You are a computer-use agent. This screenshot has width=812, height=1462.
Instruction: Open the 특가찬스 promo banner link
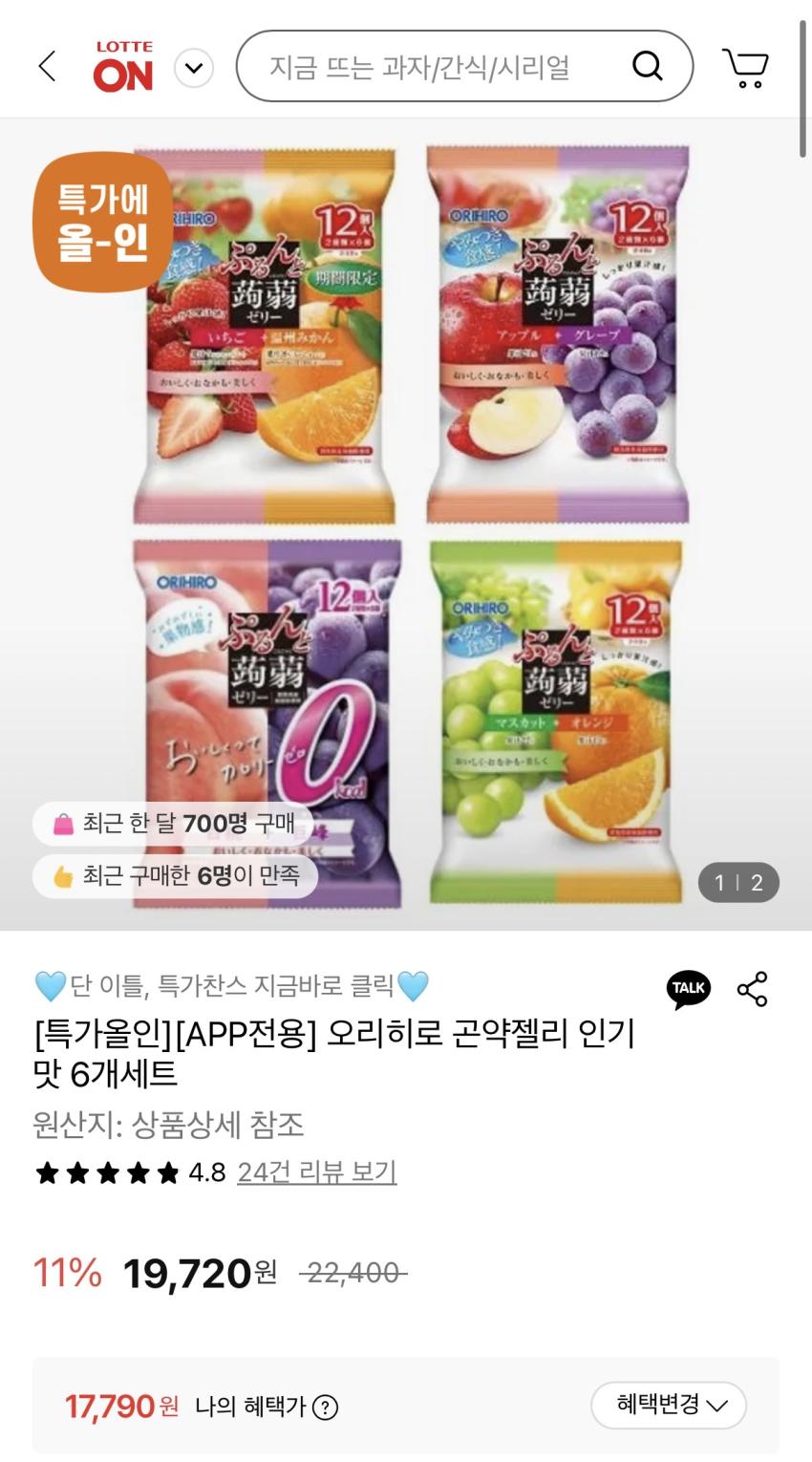(231, 985)
